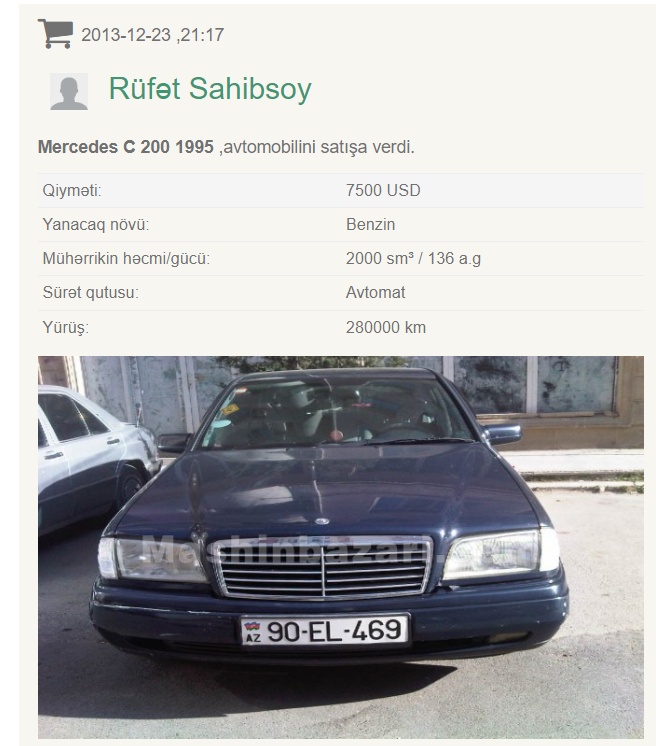Open Rüfət Sahibsoy's profile link
Screen dimensions: 656x746
pyautogui.click(x=210, y=90)
